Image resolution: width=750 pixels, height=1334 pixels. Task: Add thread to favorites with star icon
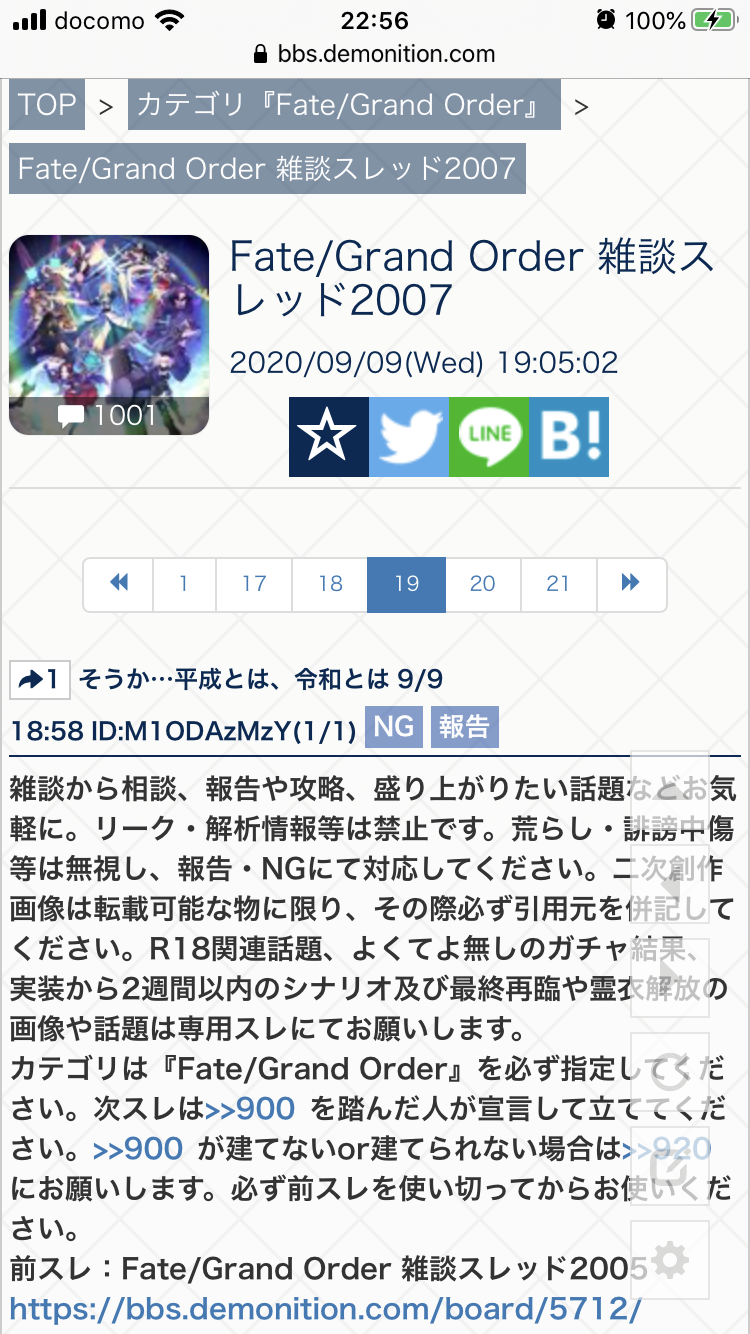tap(329, 437)
